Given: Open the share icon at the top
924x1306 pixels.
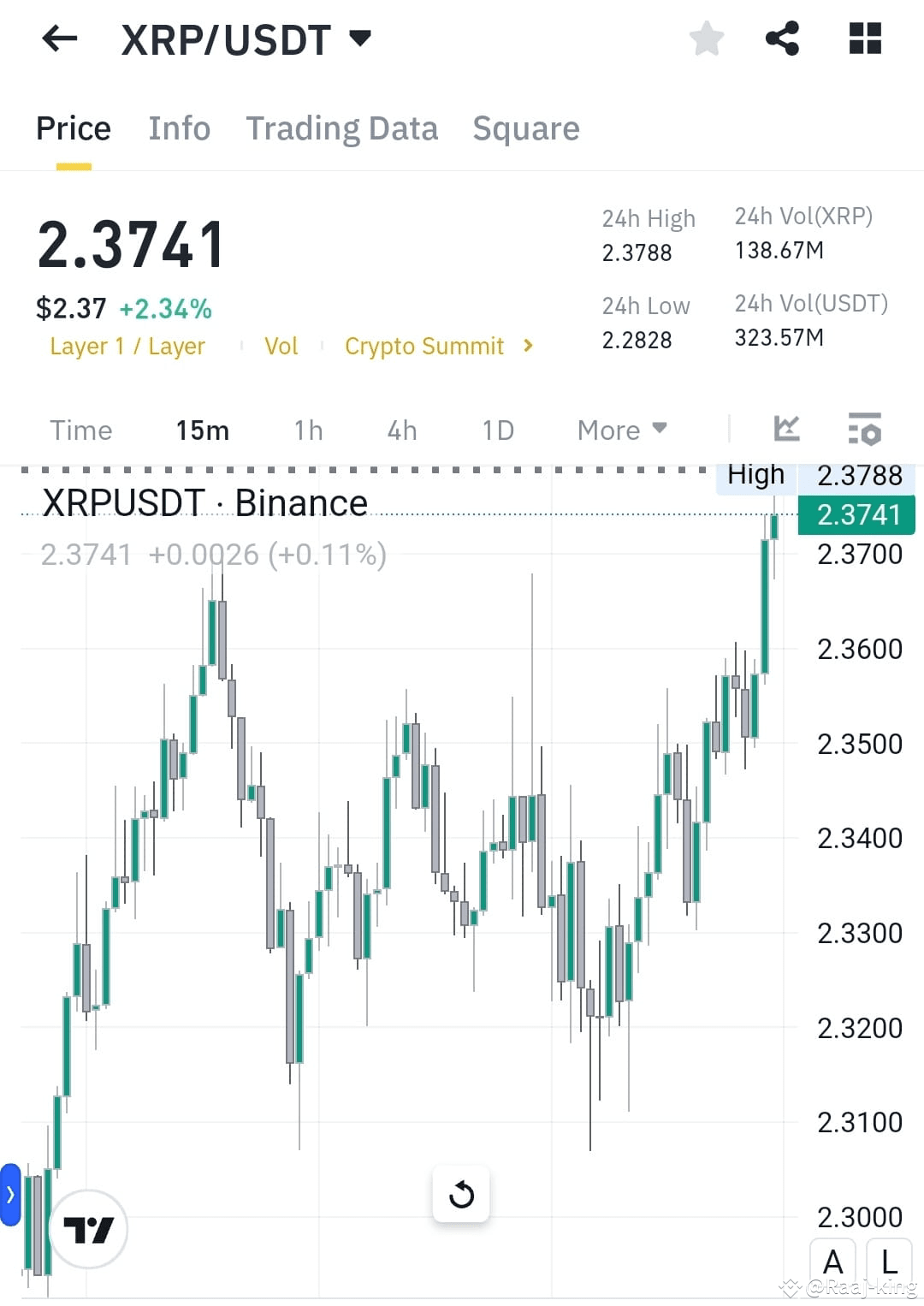Looking at the screenshot, I should (x=781, y=38).
